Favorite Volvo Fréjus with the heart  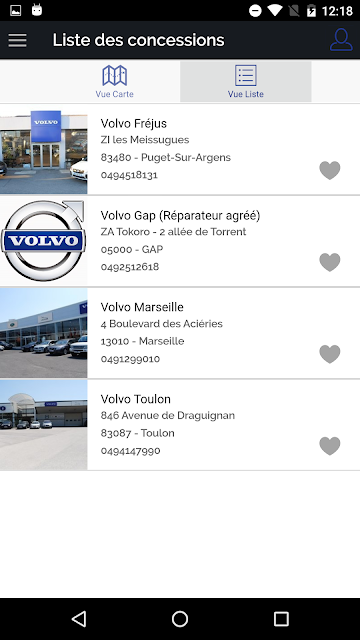[330, 170]
